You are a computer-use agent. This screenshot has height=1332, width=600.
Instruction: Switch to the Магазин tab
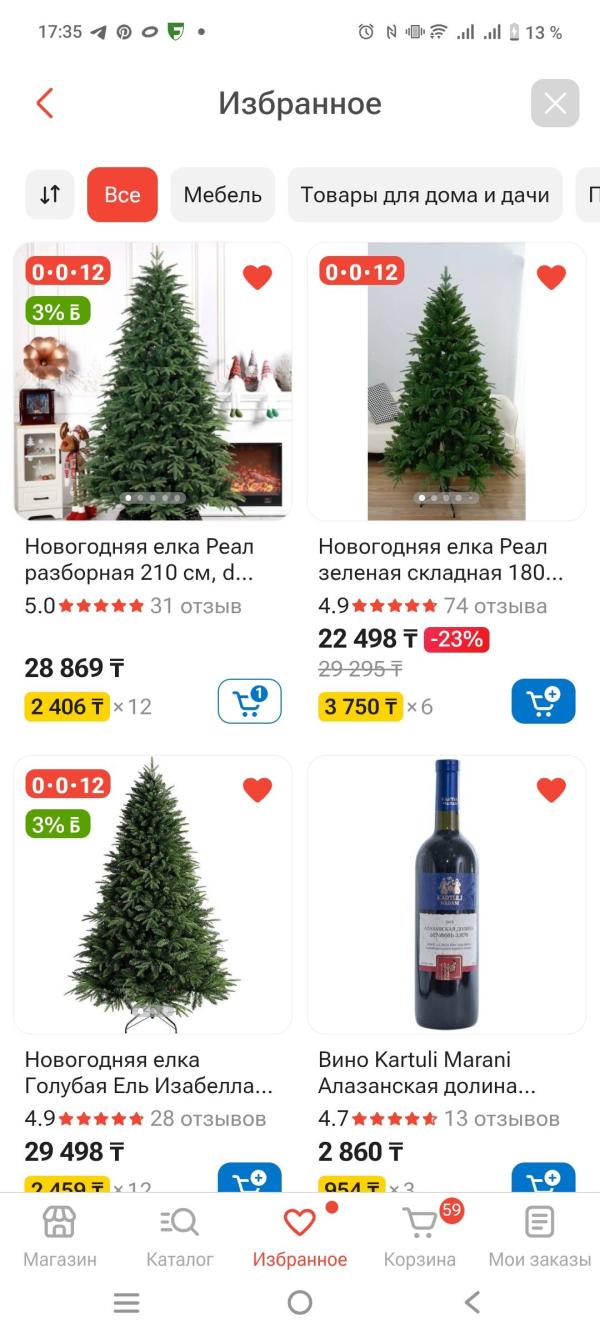coord(60,1236)
